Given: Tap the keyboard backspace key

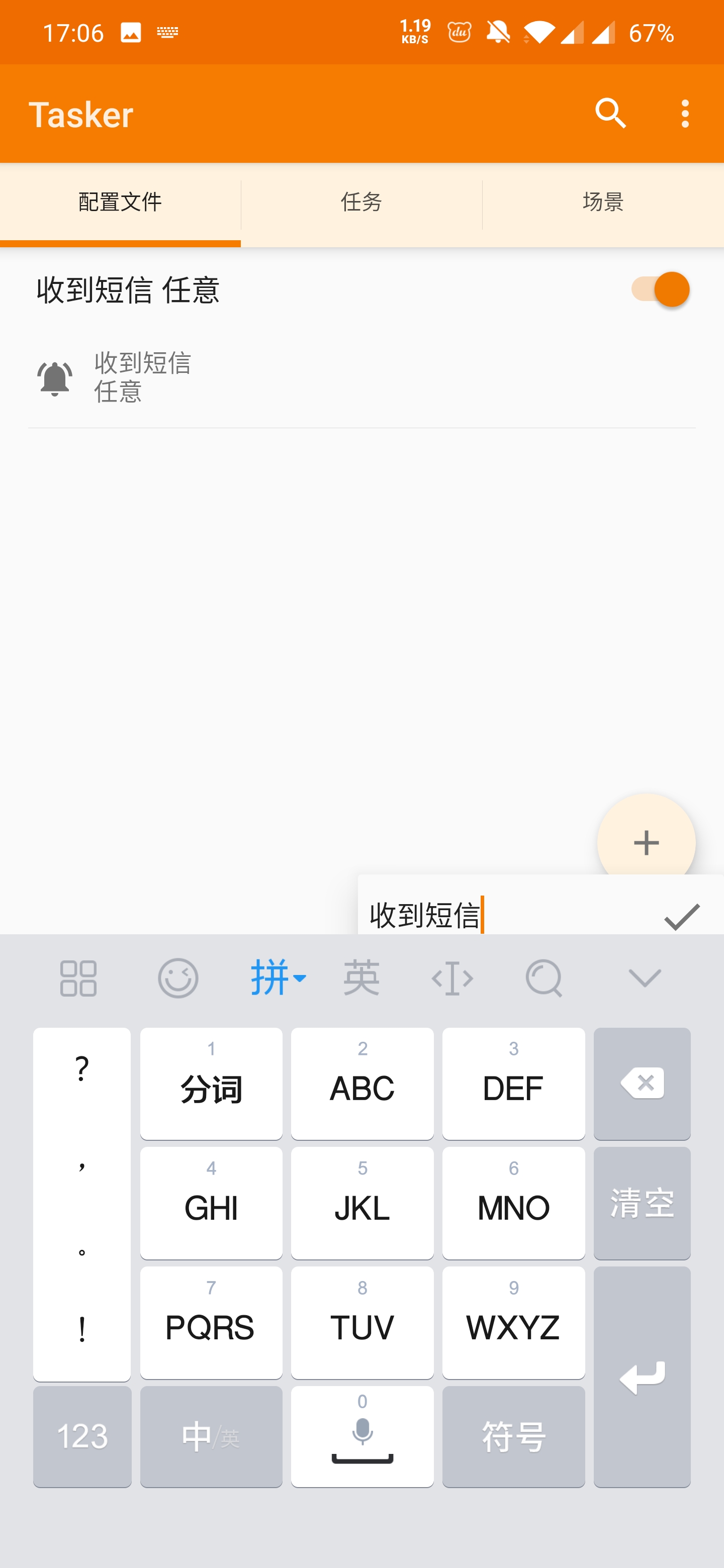Looking at the screenshot, I should click(x=641, y=1083).
